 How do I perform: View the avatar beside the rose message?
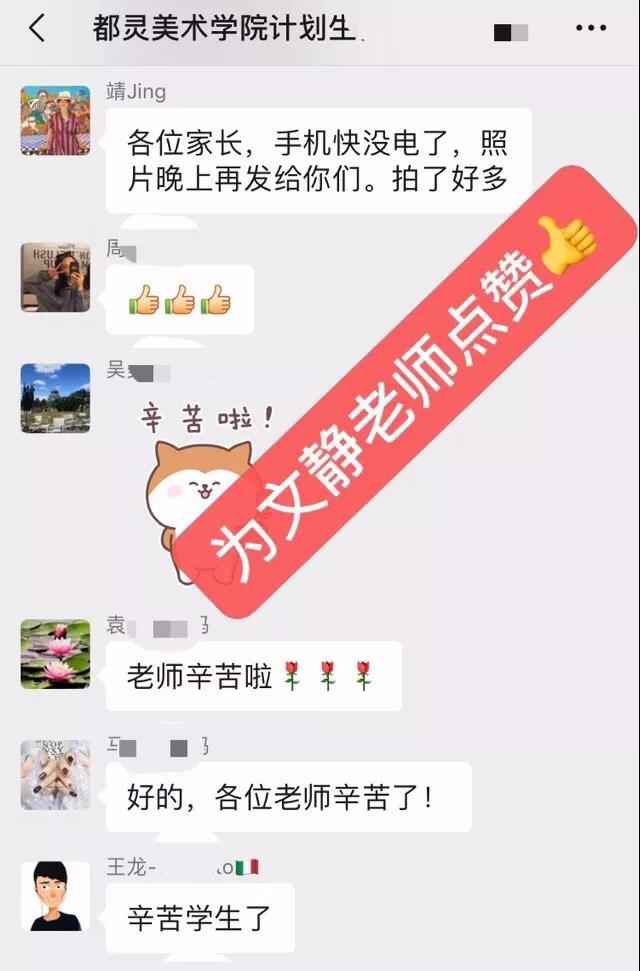55,654
